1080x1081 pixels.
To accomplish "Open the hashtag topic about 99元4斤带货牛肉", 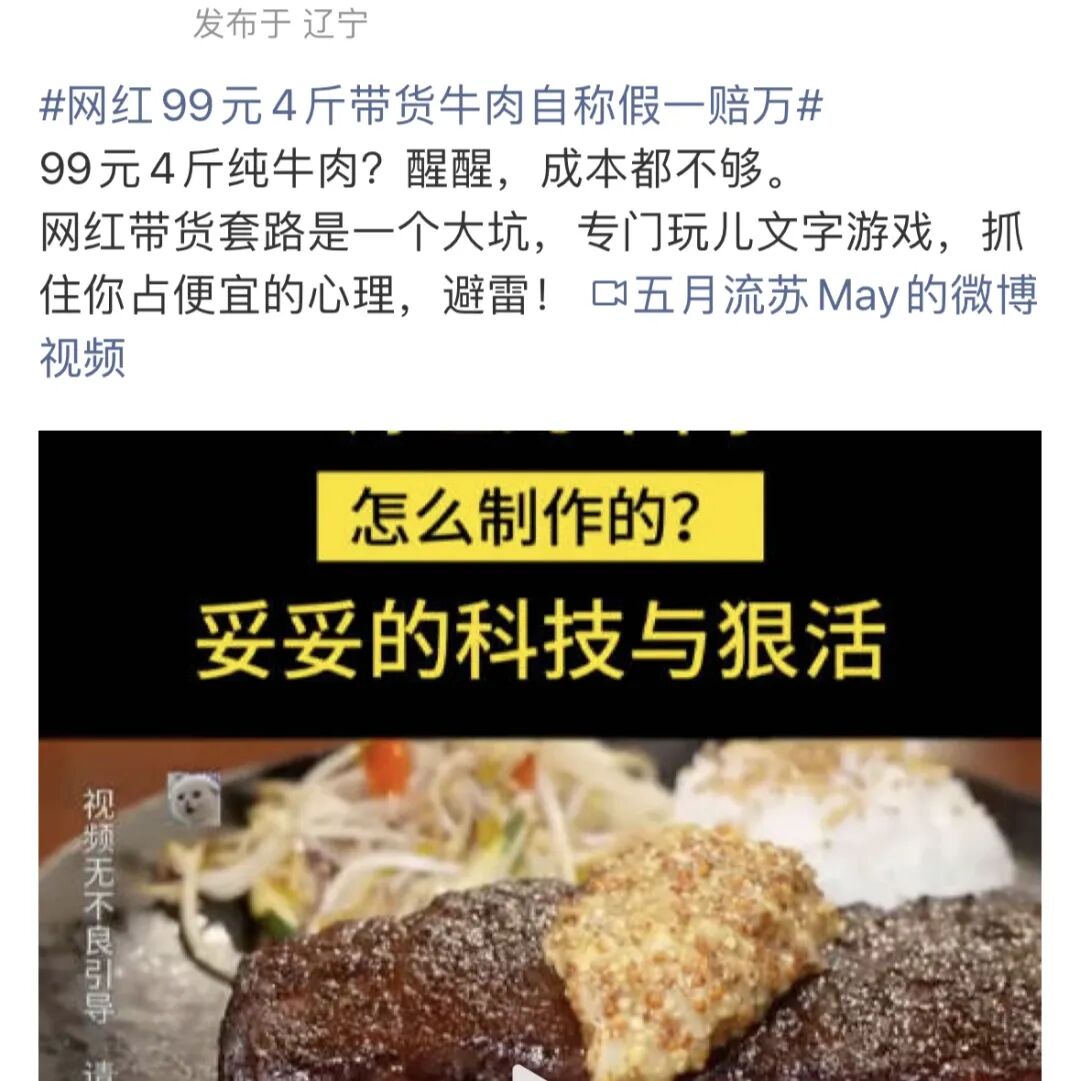I will pyautogui.click(x=430, y=108).
